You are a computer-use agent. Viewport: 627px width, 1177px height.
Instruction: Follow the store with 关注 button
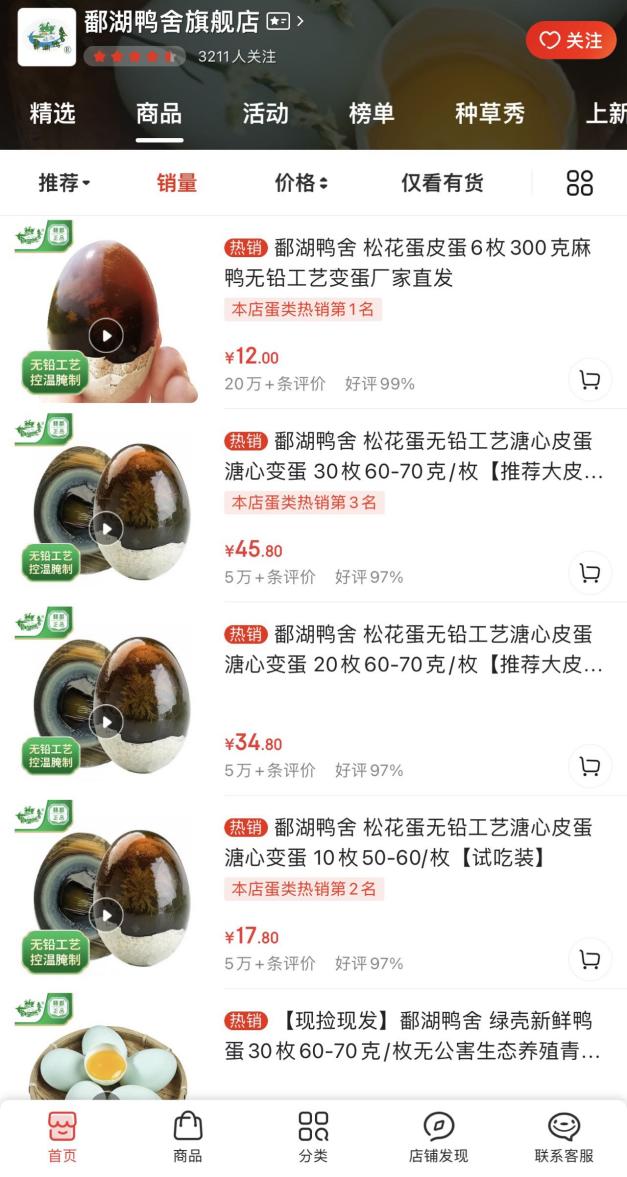click(571, 40)
